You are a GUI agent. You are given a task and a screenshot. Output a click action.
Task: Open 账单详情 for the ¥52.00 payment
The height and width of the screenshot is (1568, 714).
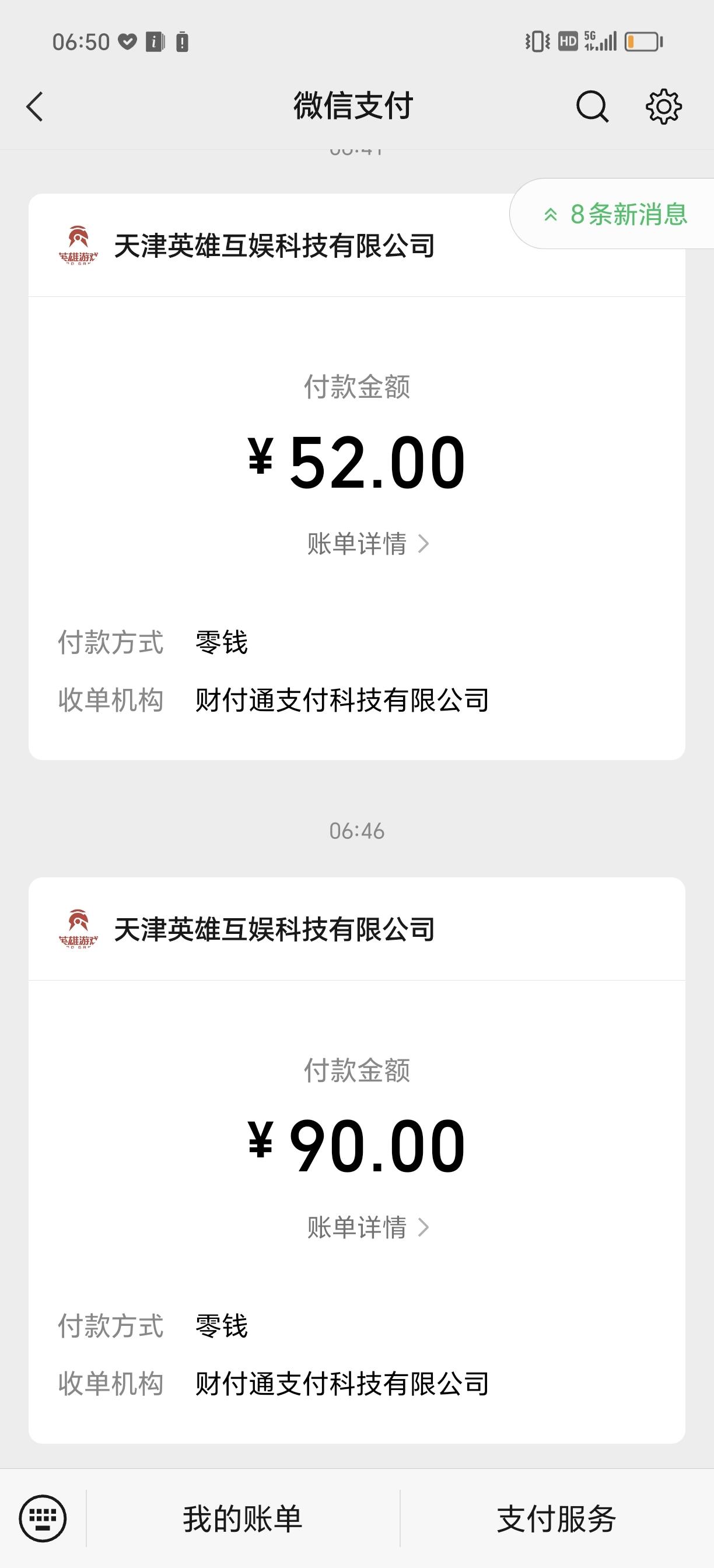(x=368, y=544)
